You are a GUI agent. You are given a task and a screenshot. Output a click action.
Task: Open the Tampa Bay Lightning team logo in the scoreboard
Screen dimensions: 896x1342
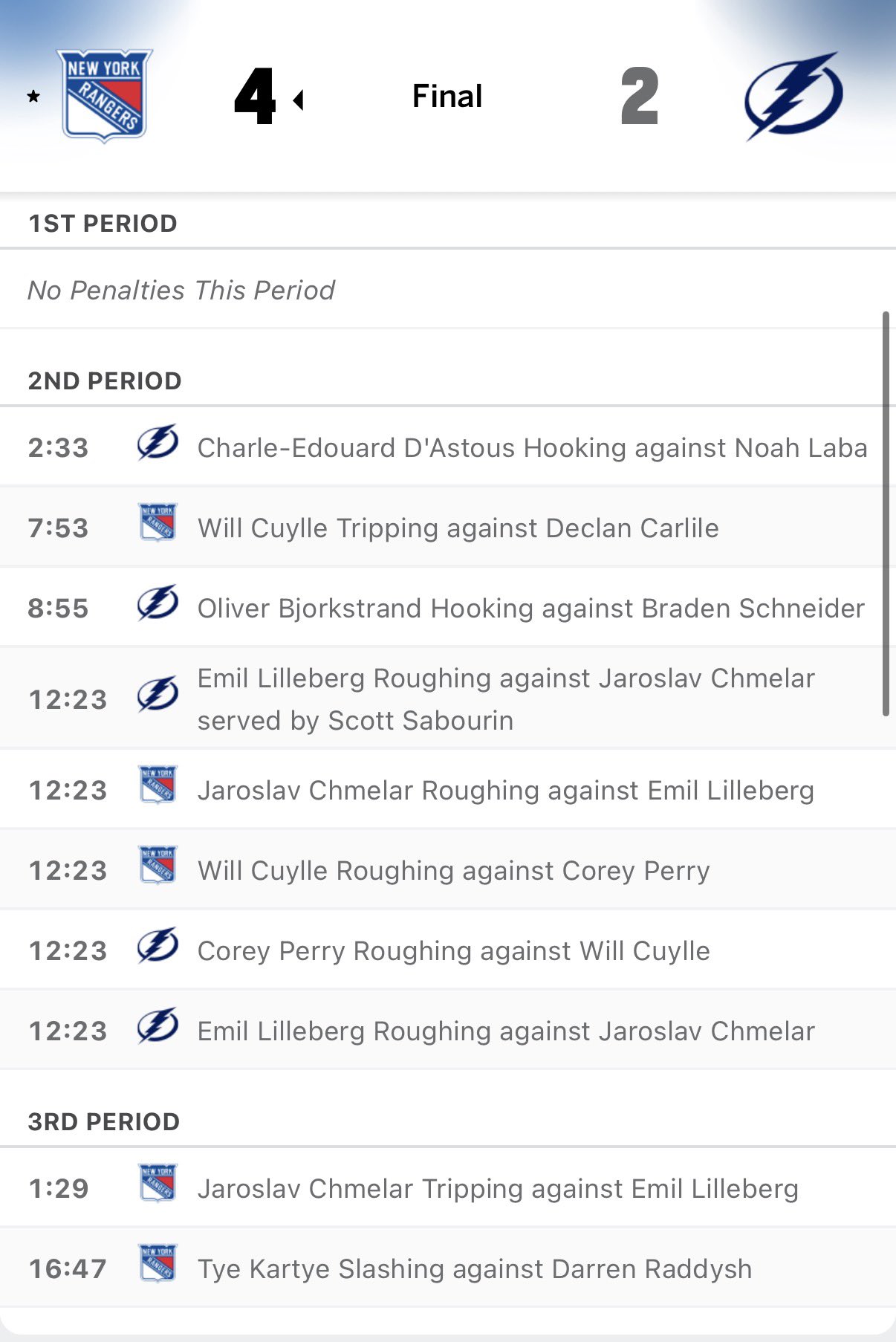coord(793,96)
